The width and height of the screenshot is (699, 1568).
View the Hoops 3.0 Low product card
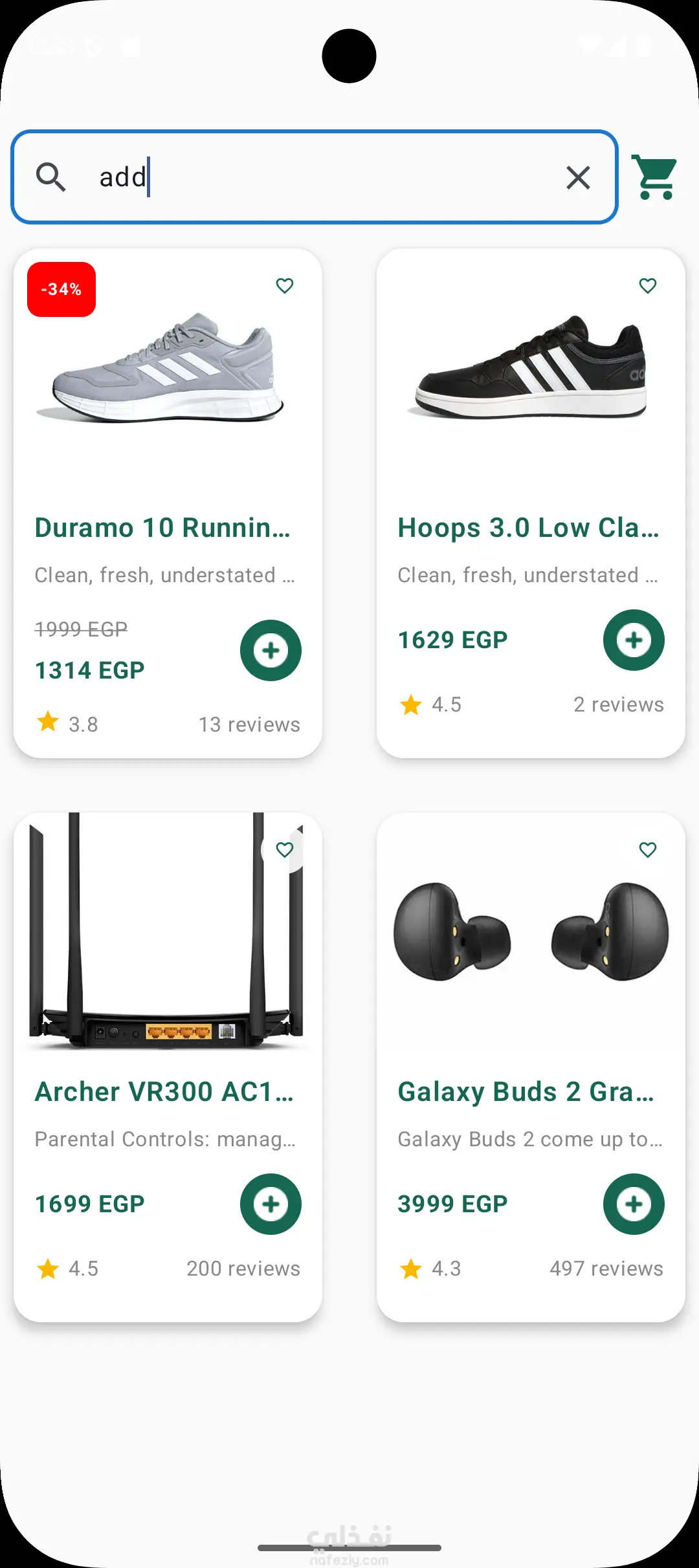527,527
